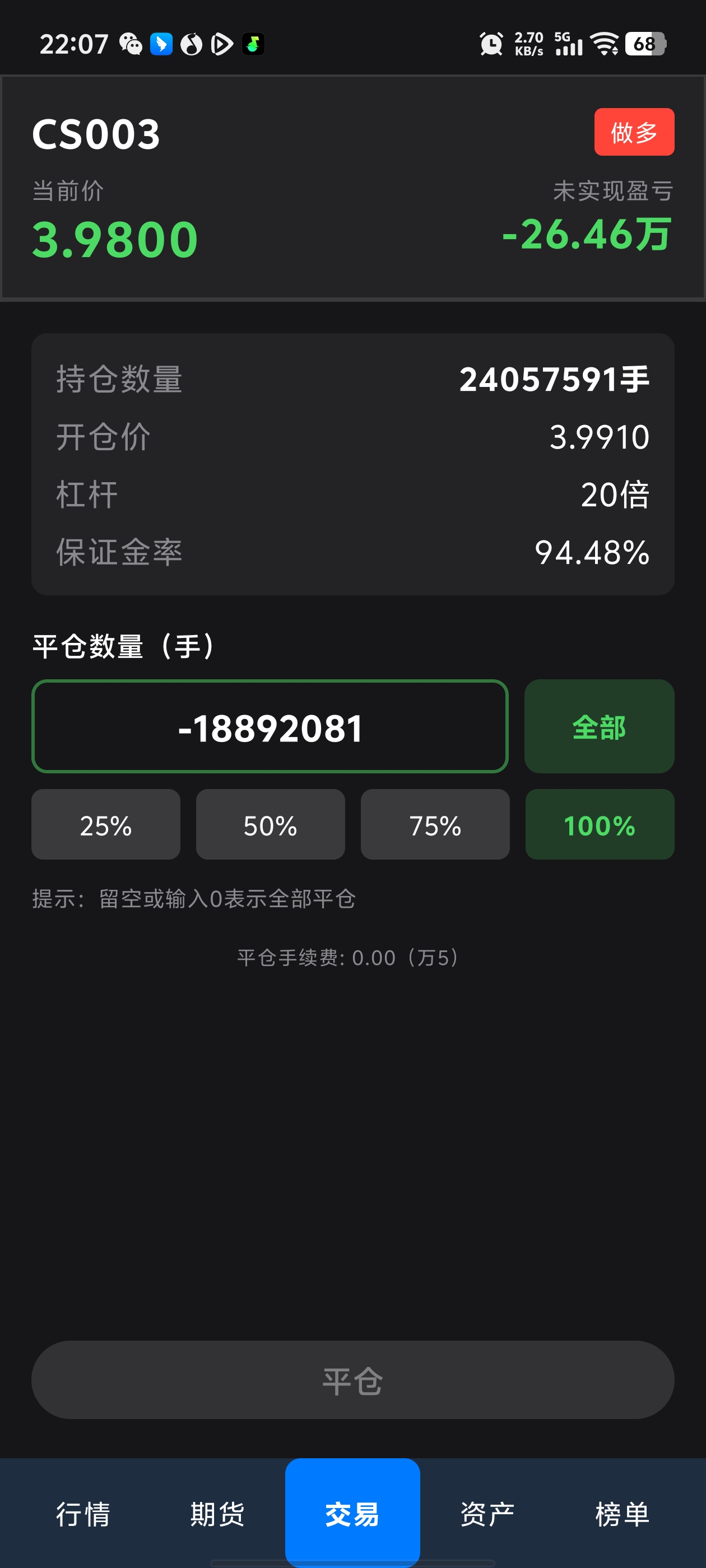This screenshot has height=1568, width=706.
Task: Select the 50% close position option
Action: click(x=270, y=825)
